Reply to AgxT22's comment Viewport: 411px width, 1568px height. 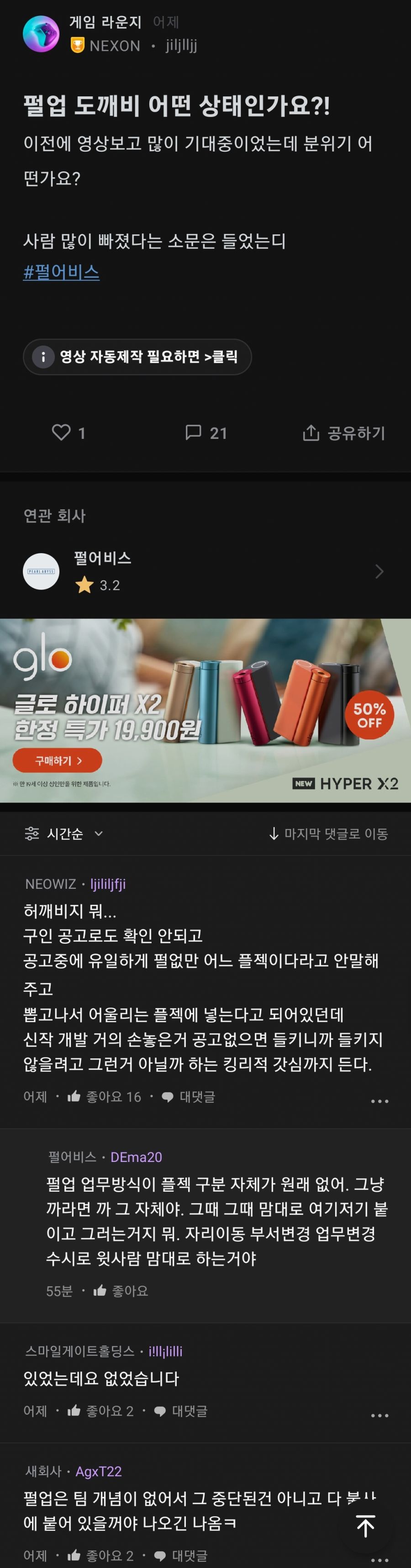(181, 1555)
